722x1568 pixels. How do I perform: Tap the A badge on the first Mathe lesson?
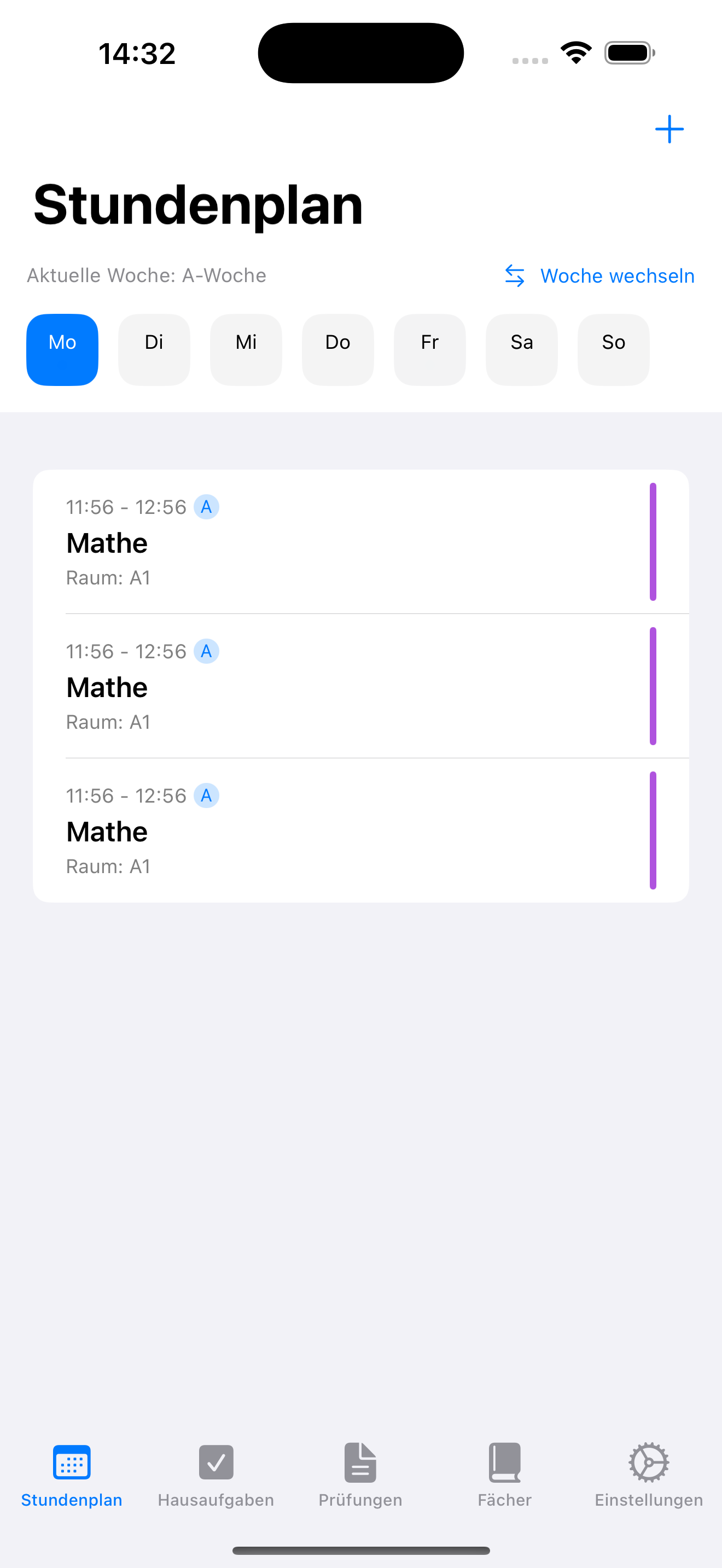point(206,506)
